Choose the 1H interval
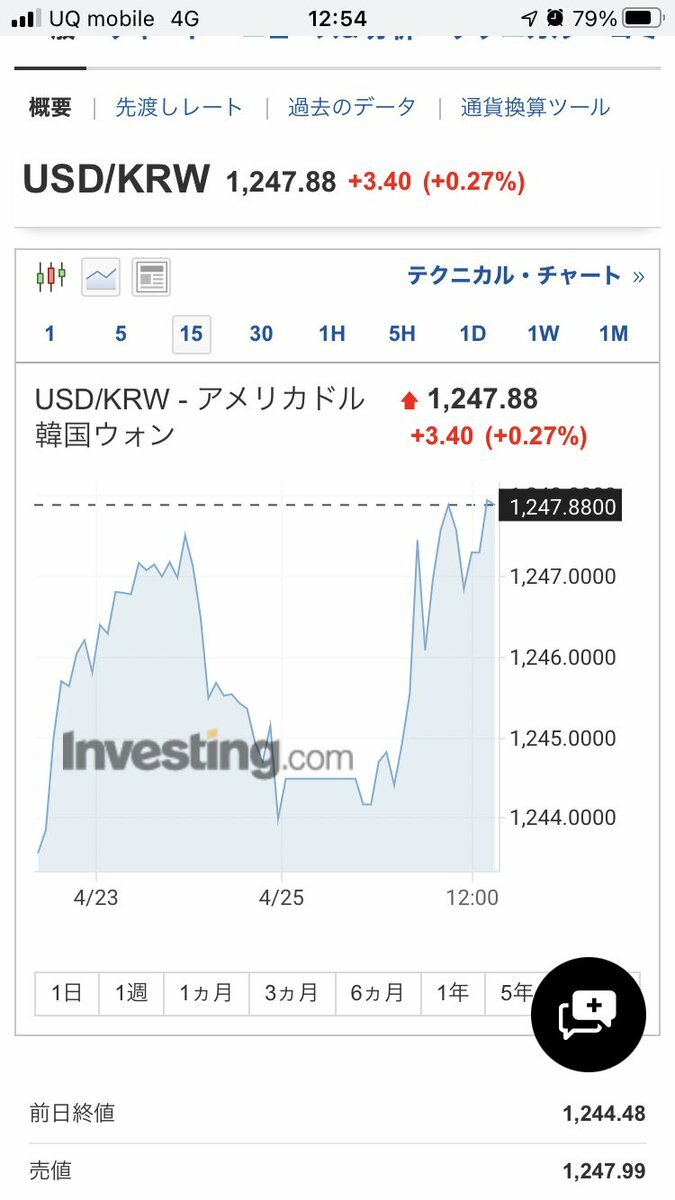 coord(332,334)
